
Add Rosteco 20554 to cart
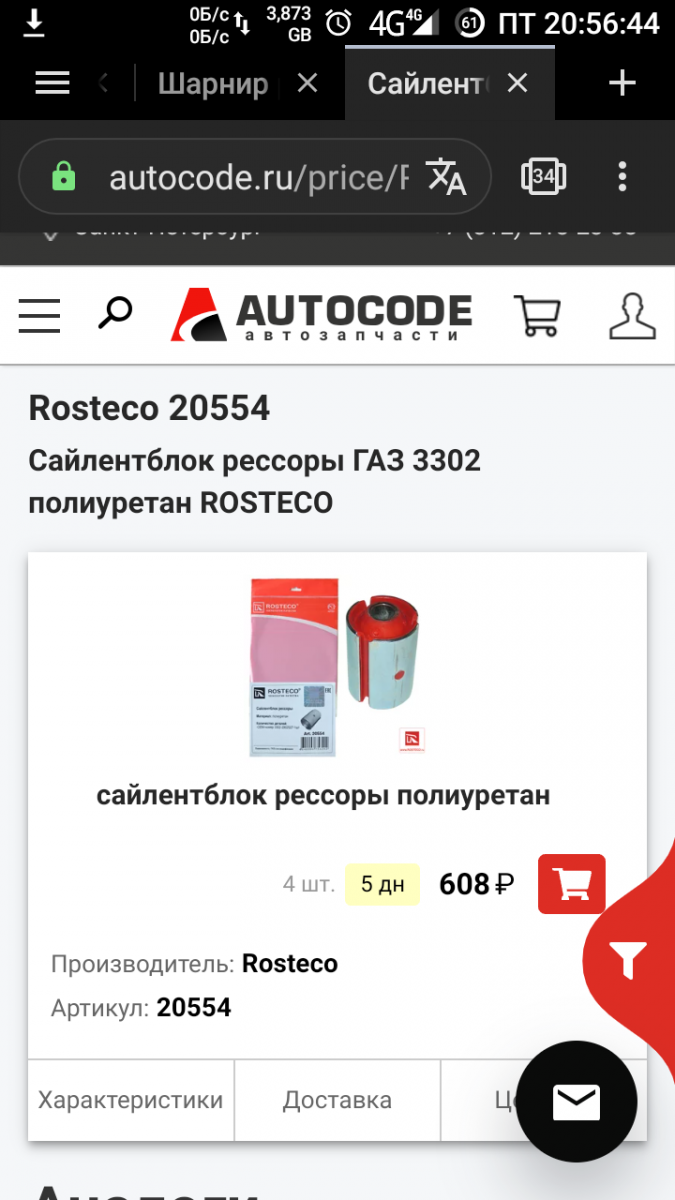coord(572,884)
